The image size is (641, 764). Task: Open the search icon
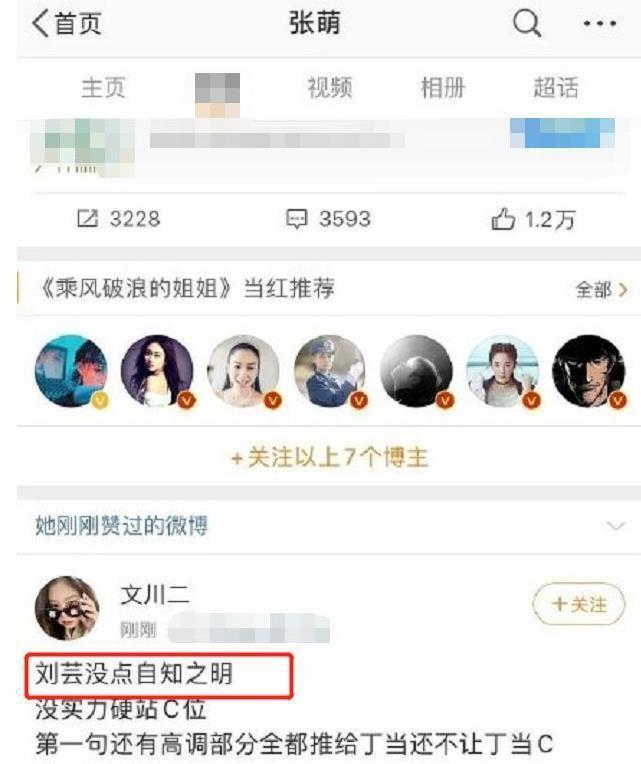pos(527,24)
